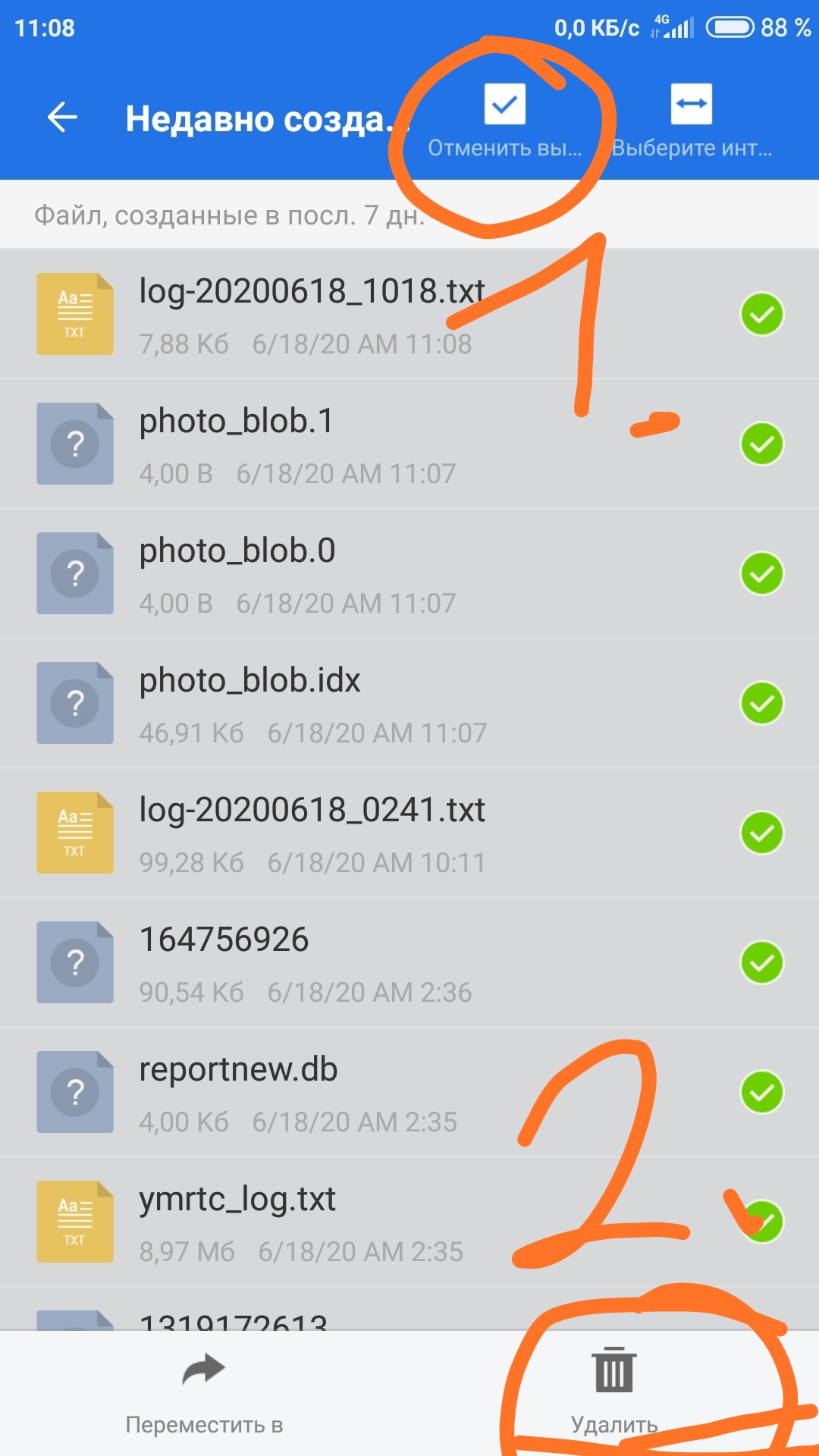Toggle selection of photo_blob.idx

point(761,703)
